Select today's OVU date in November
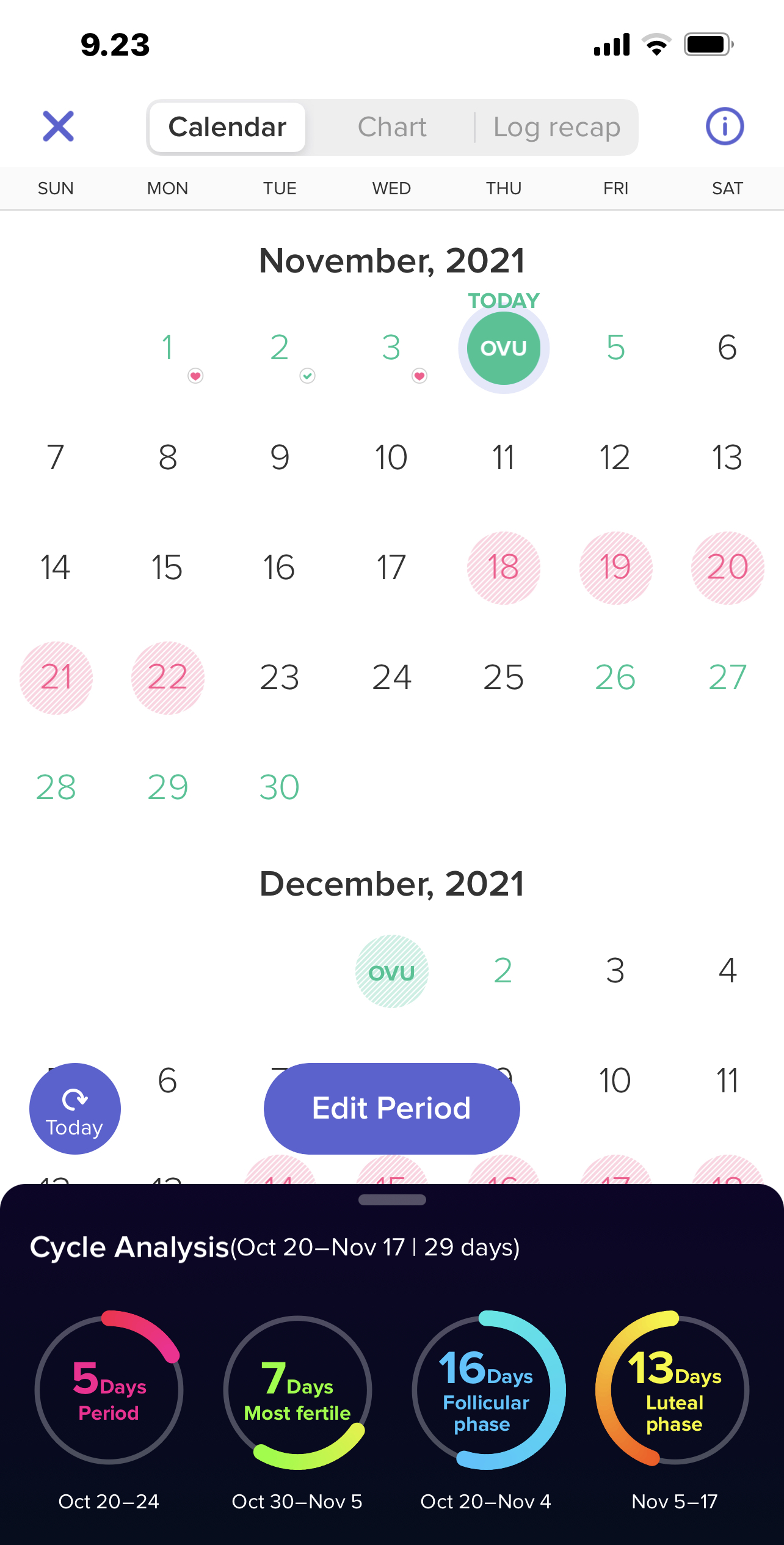The height and width of the screenshot is (1545, 784). tap(504, 348)
